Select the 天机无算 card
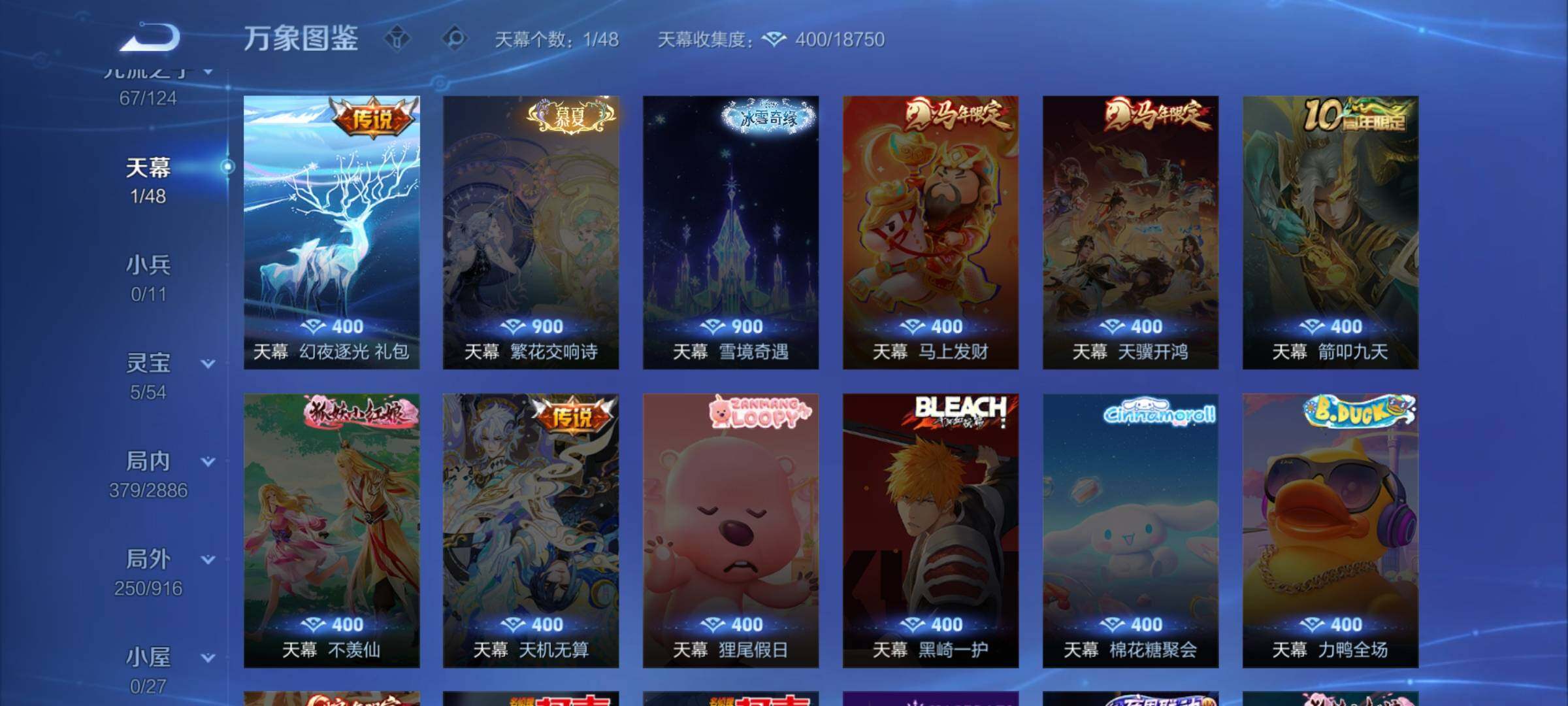 coord(531,529)
